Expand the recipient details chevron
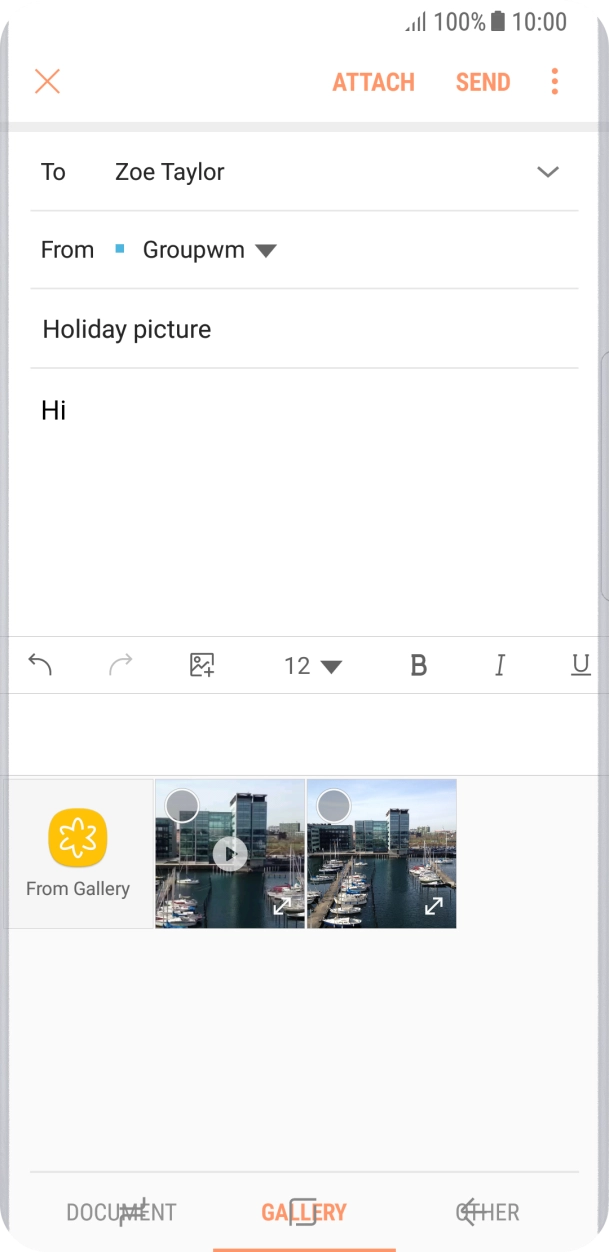This screenshot has width=609, height=1252. point(547,172)
